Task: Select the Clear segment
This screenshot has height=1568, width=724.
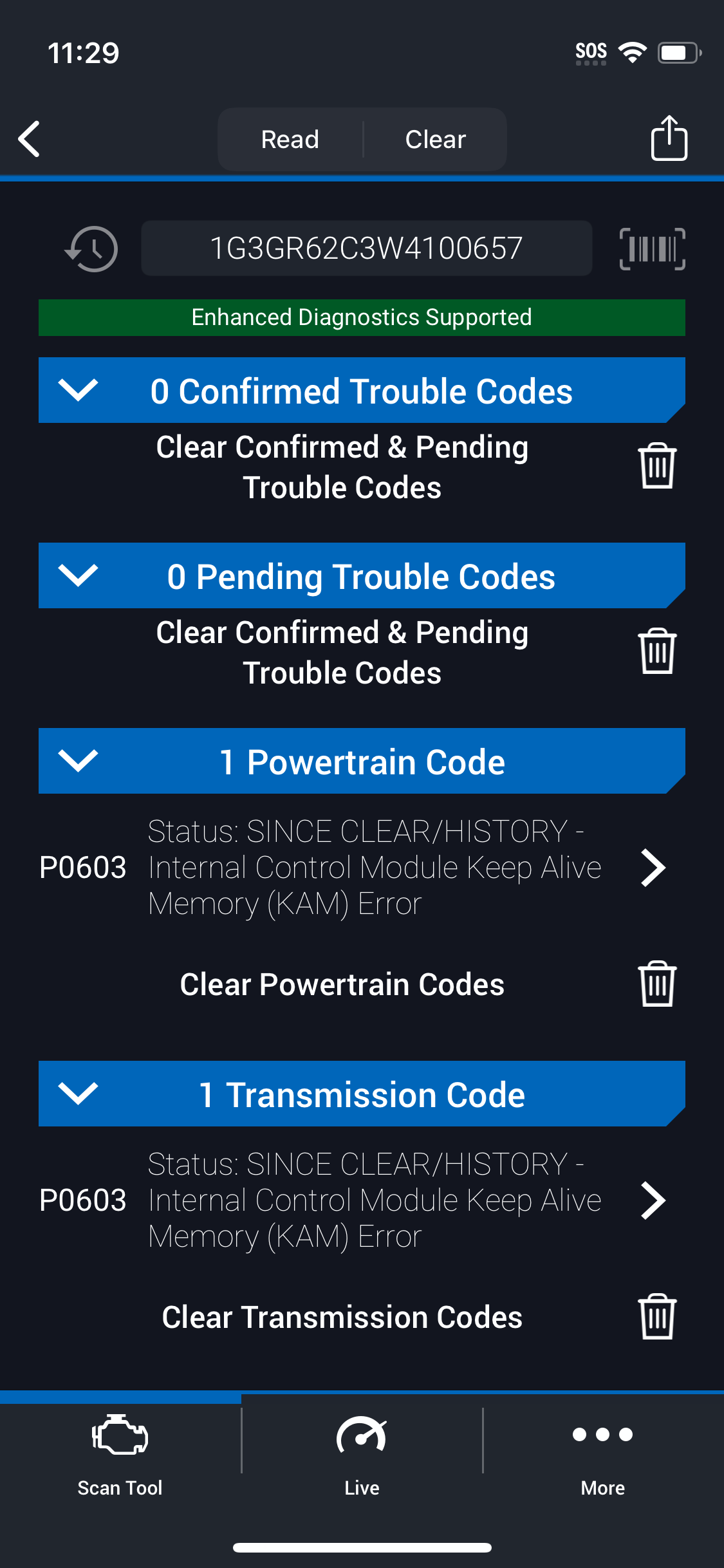Action: 436,139
